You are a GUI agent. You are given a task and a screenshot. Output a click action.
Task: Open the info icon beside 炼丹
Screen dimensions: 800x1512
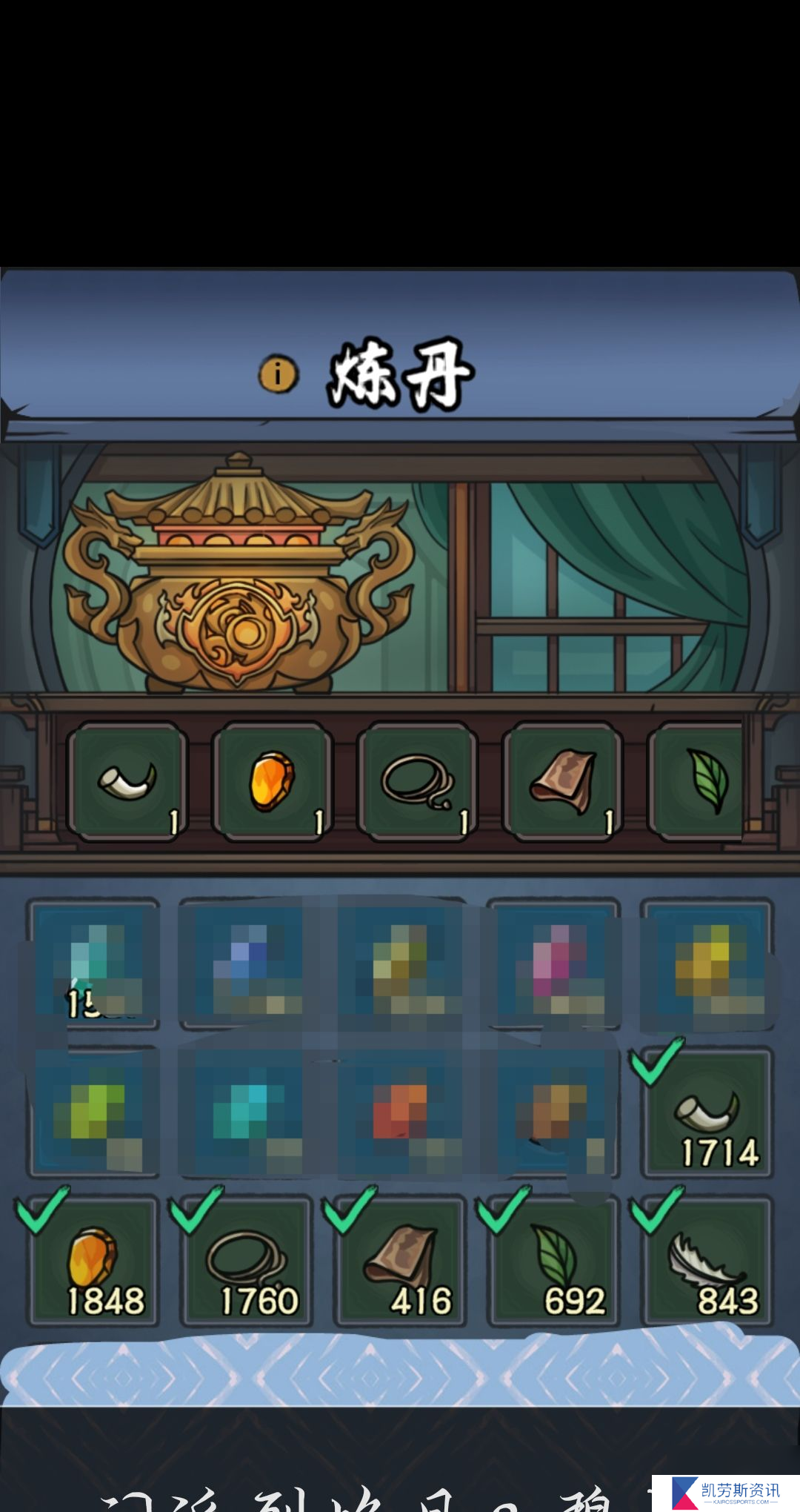[278, 374]
